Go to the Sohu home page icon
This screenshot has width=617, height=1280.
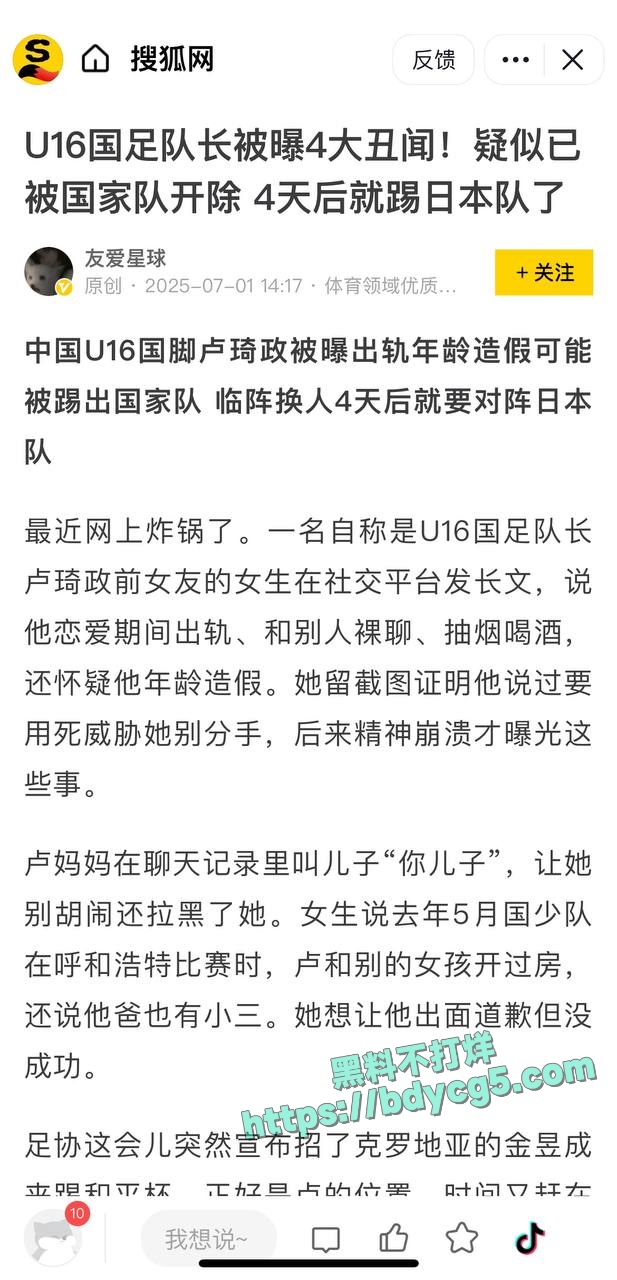click(95, 59)
